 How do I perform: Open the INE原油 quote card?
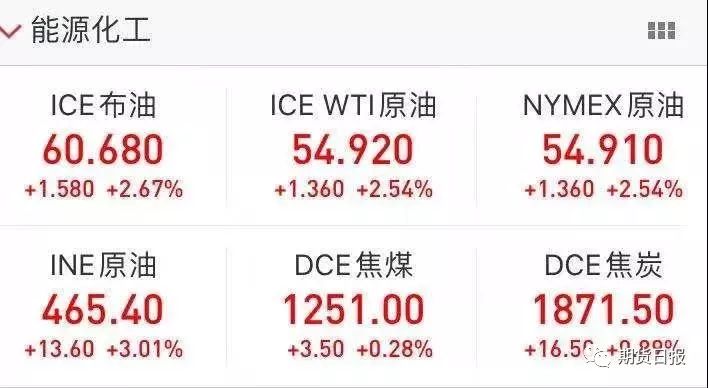[x=104, y=306]
